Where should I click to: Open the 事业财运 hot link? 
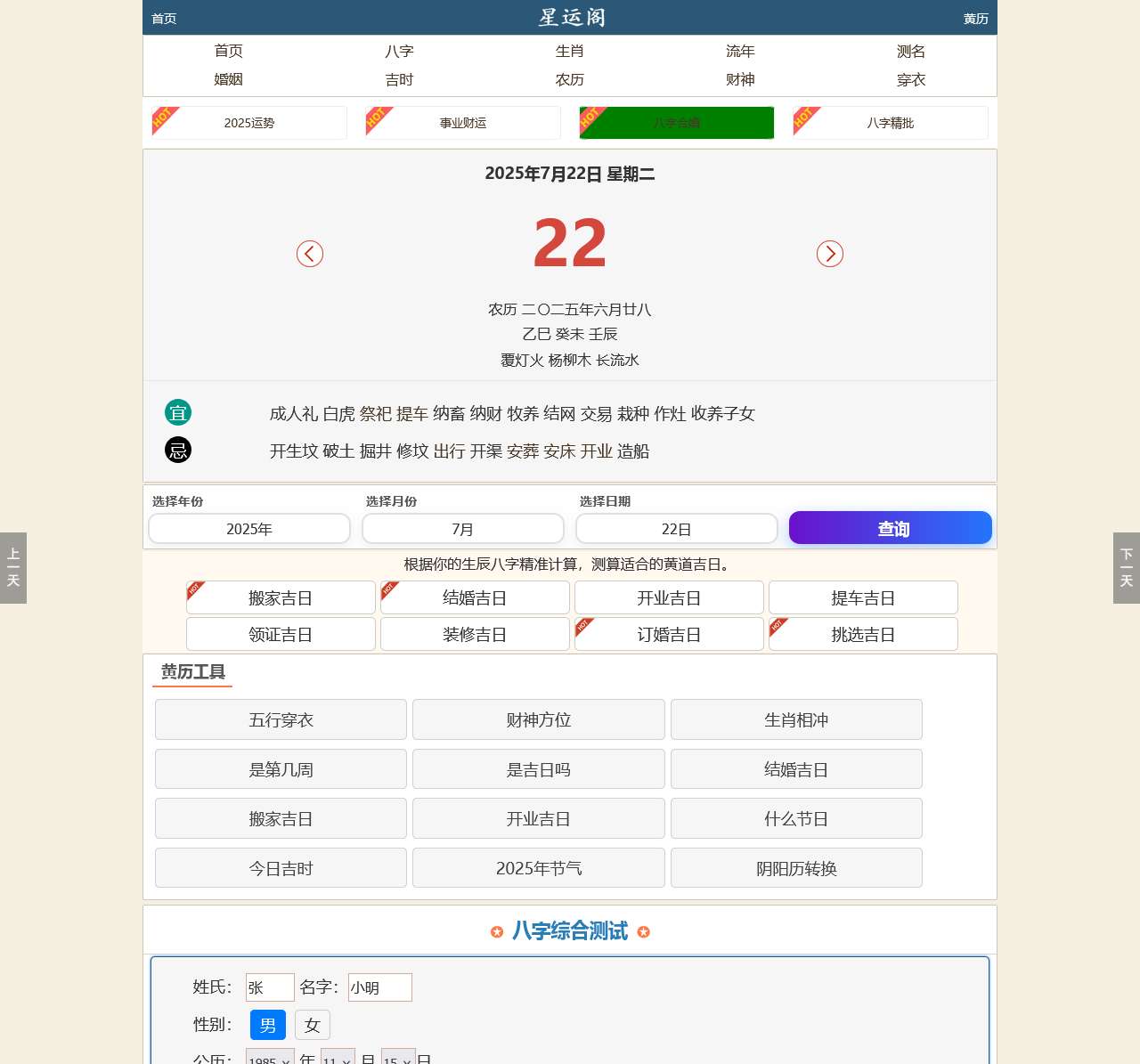463,123
